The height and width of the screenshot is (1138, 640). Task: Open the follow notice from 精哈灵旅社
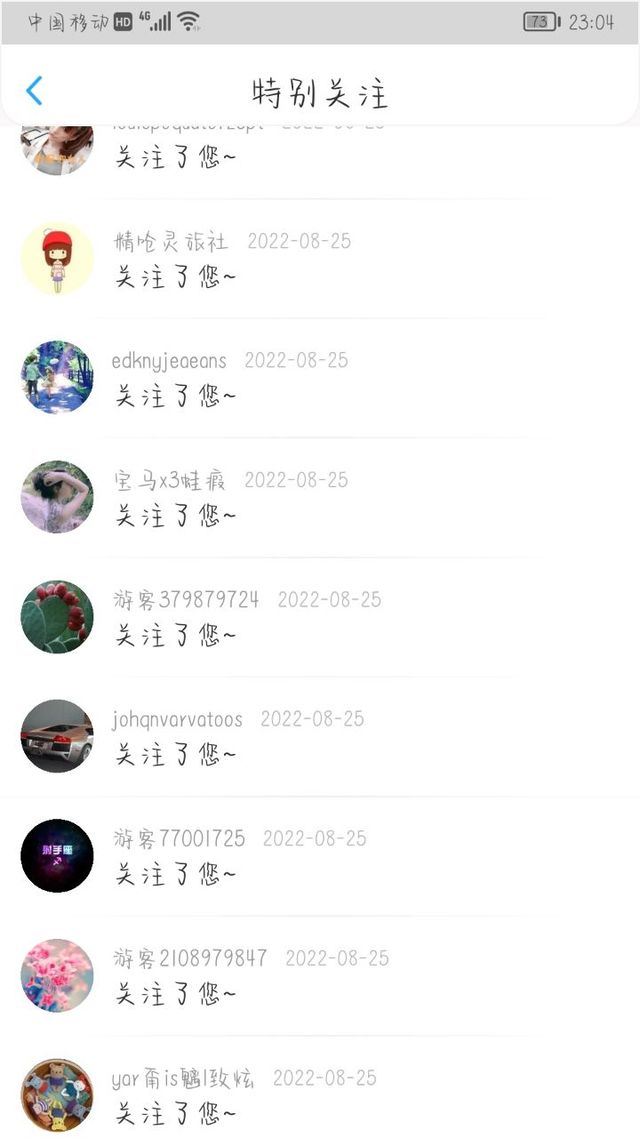click(x=320, y=258)
